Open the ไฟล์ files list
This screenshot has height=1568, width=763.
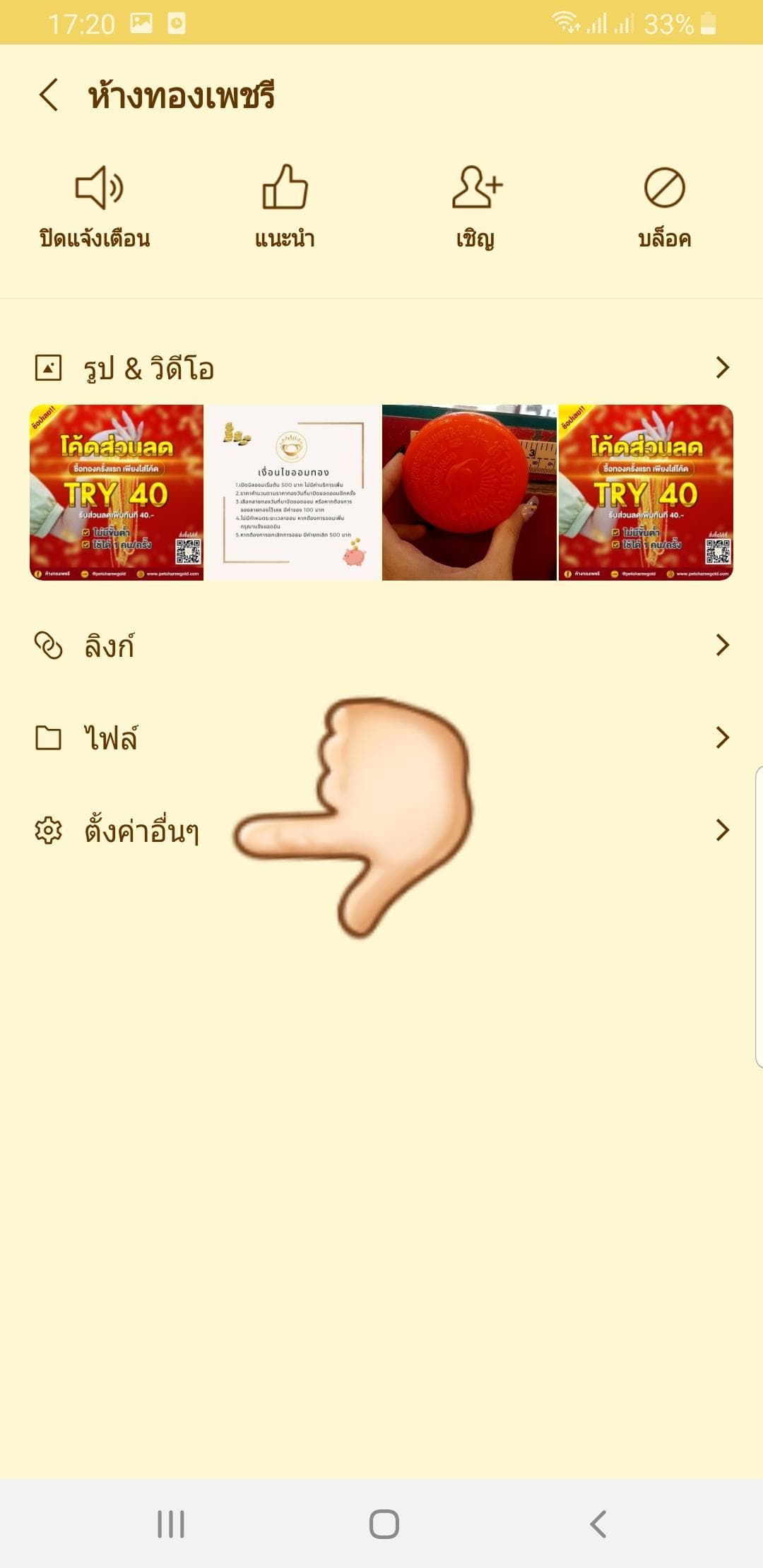pyautogui.click(x=381, y=737)
